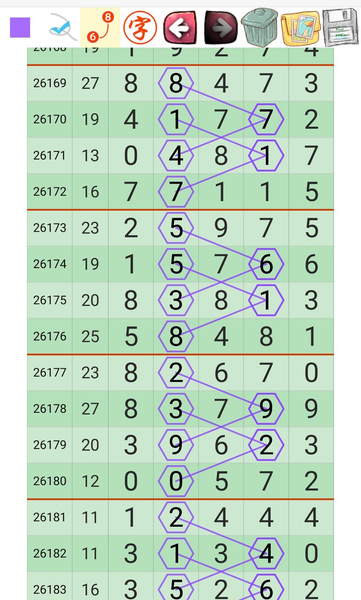Open the picture gallery folder
361x600 pixels.
click(301, 28)
